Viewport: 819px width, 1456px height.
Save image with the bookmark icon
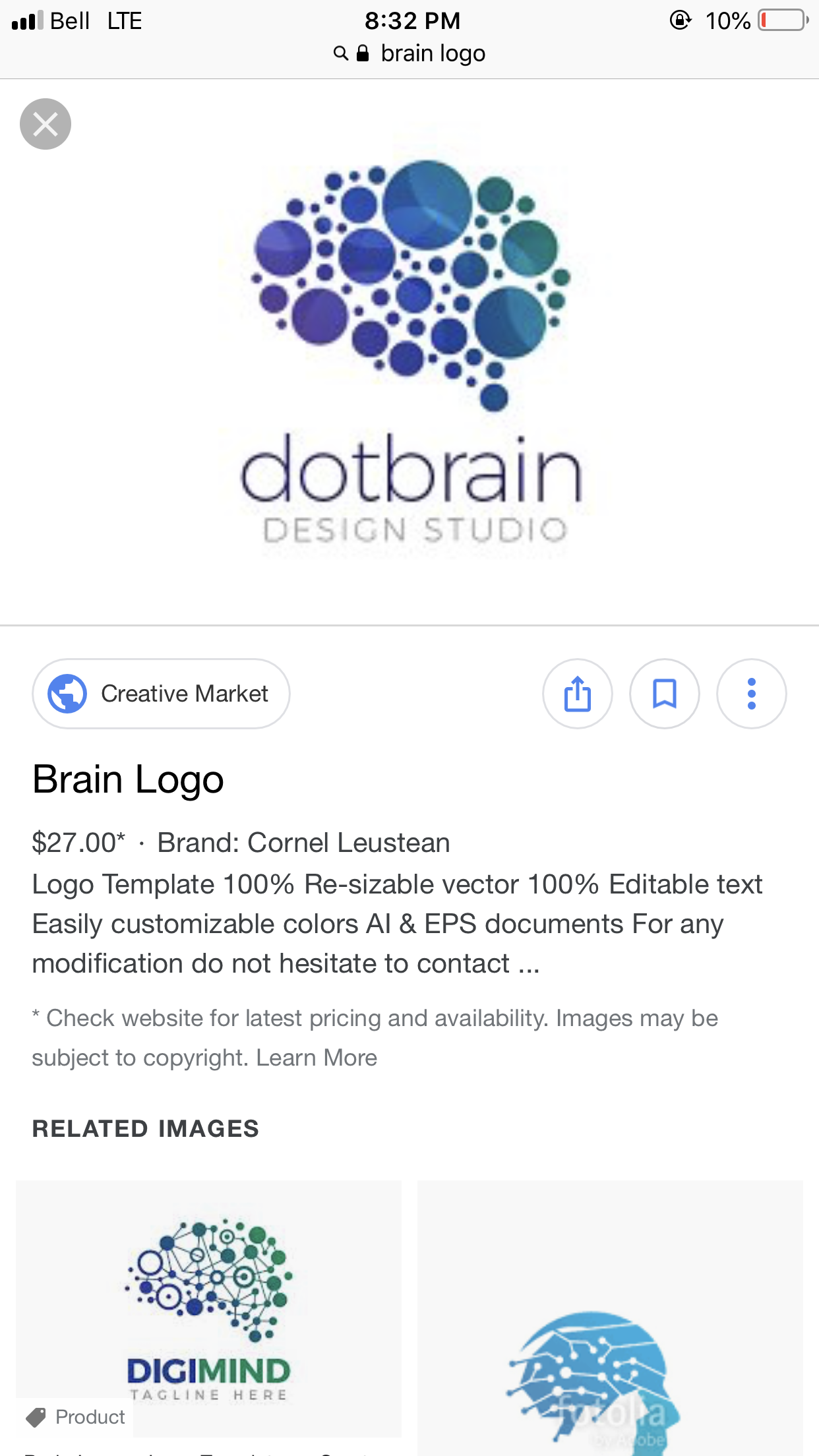(x=664, y=694)
